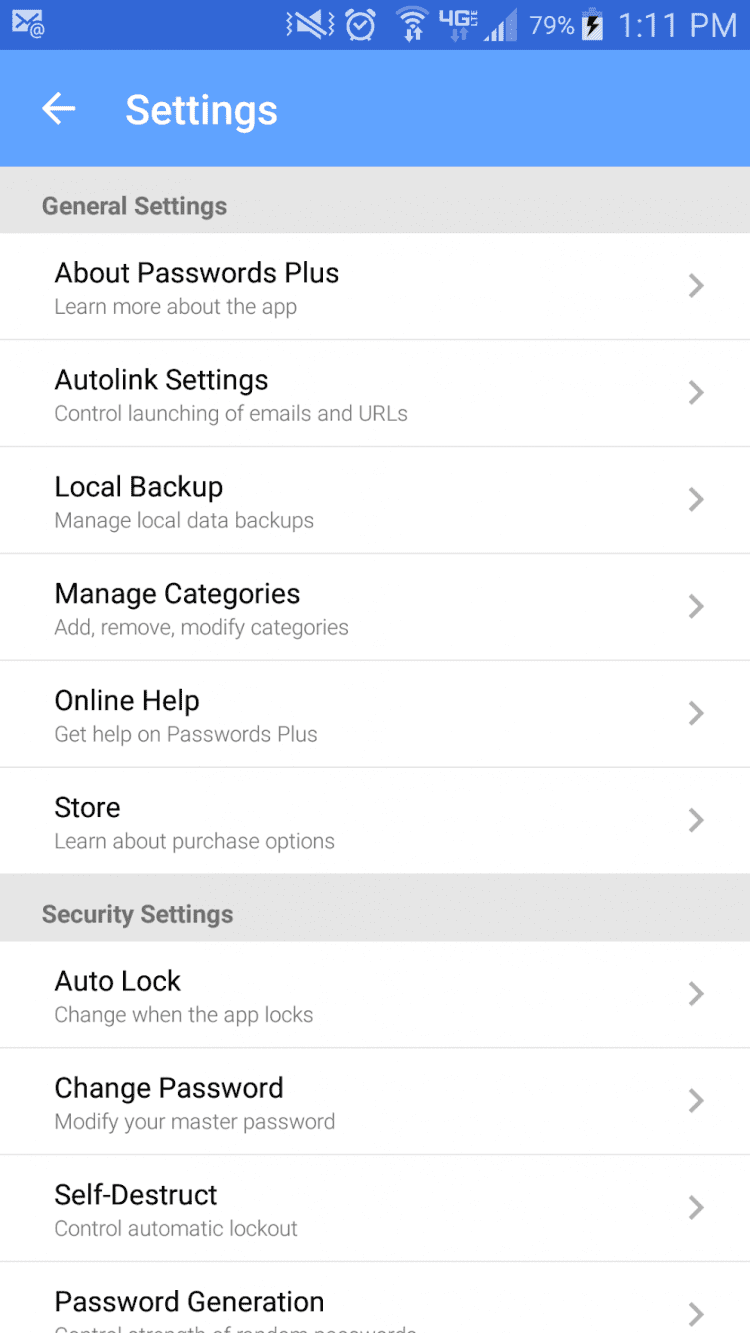This screenshot has width=750, height=1333.
Task: Open Password Generation settings
Action: pos(374,1305)
